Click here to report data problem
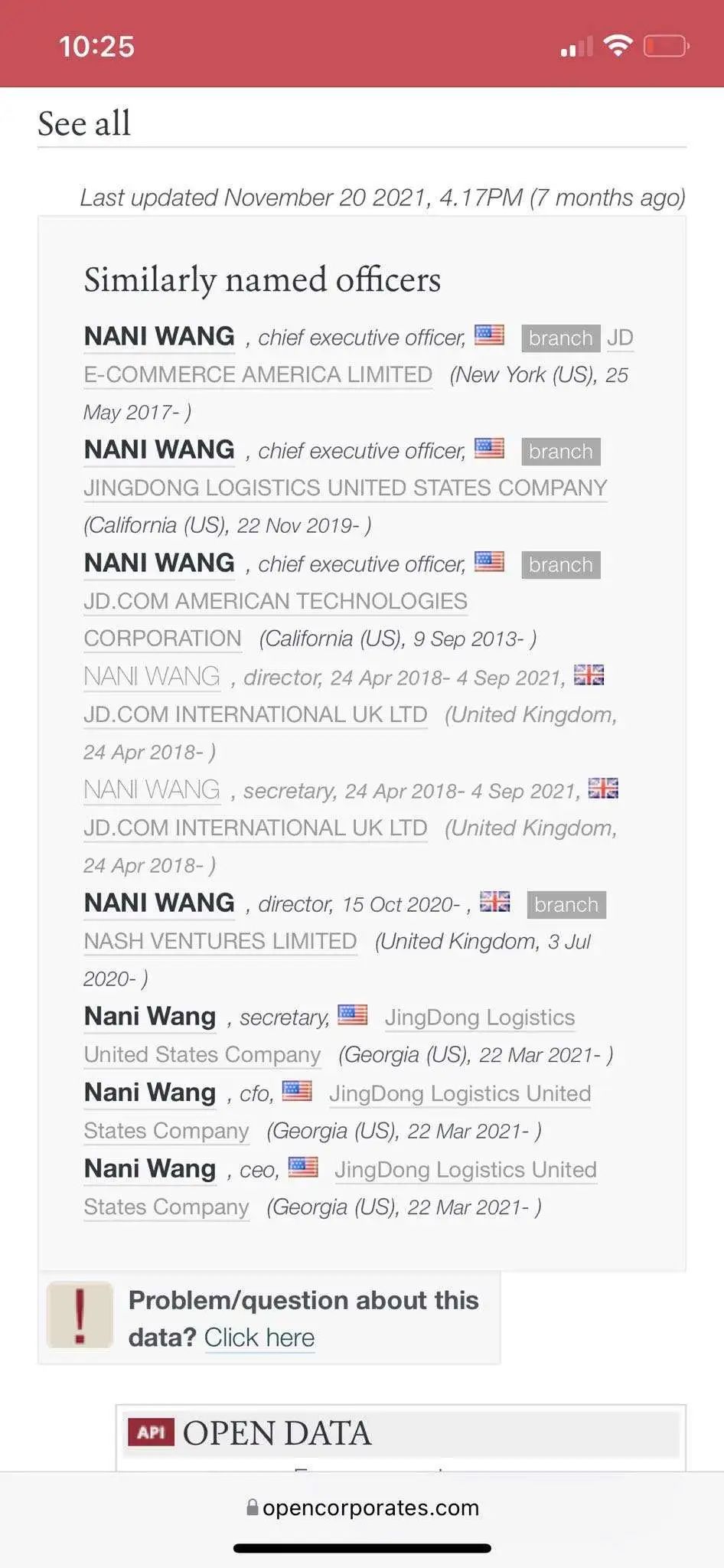The width and height of the screenshot is (724, 1568). coord(259,1338)
